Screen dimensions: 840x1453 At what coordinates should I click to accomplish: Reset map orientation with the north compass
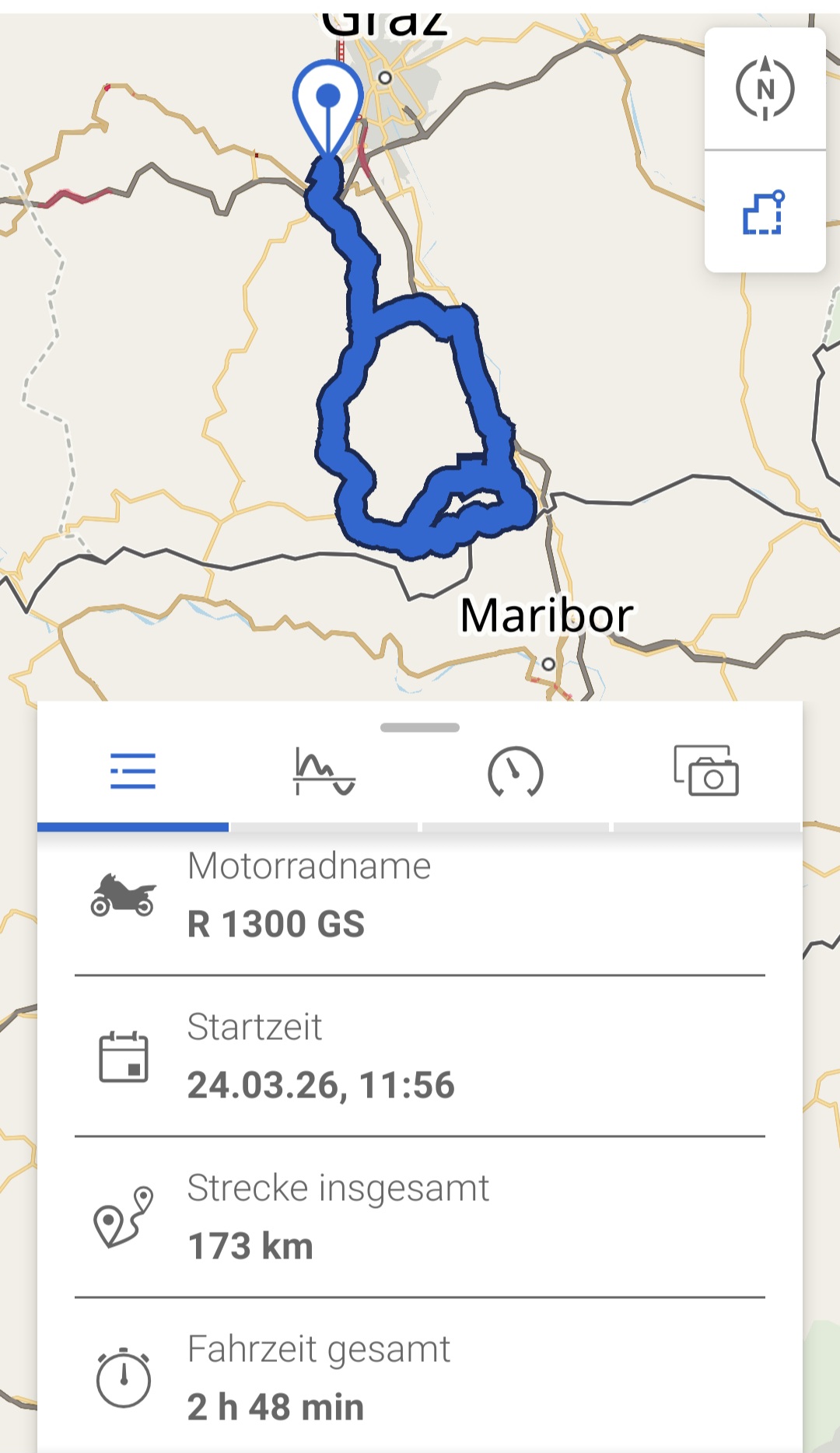pyautogui.click(x=765, y=89)
